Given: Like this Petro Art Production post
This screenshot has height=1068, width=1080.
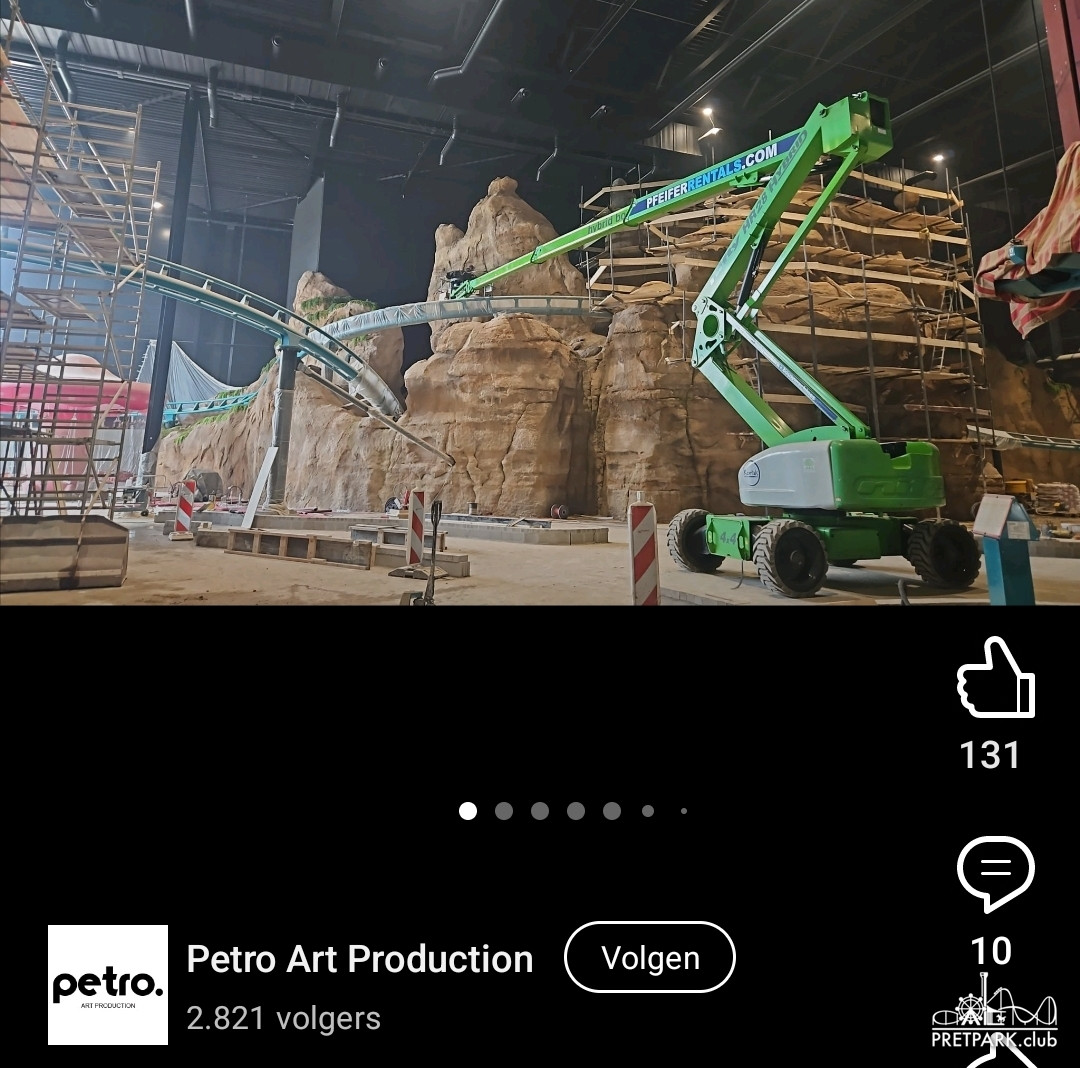Looking at the screenshot, I should (994, 679).
